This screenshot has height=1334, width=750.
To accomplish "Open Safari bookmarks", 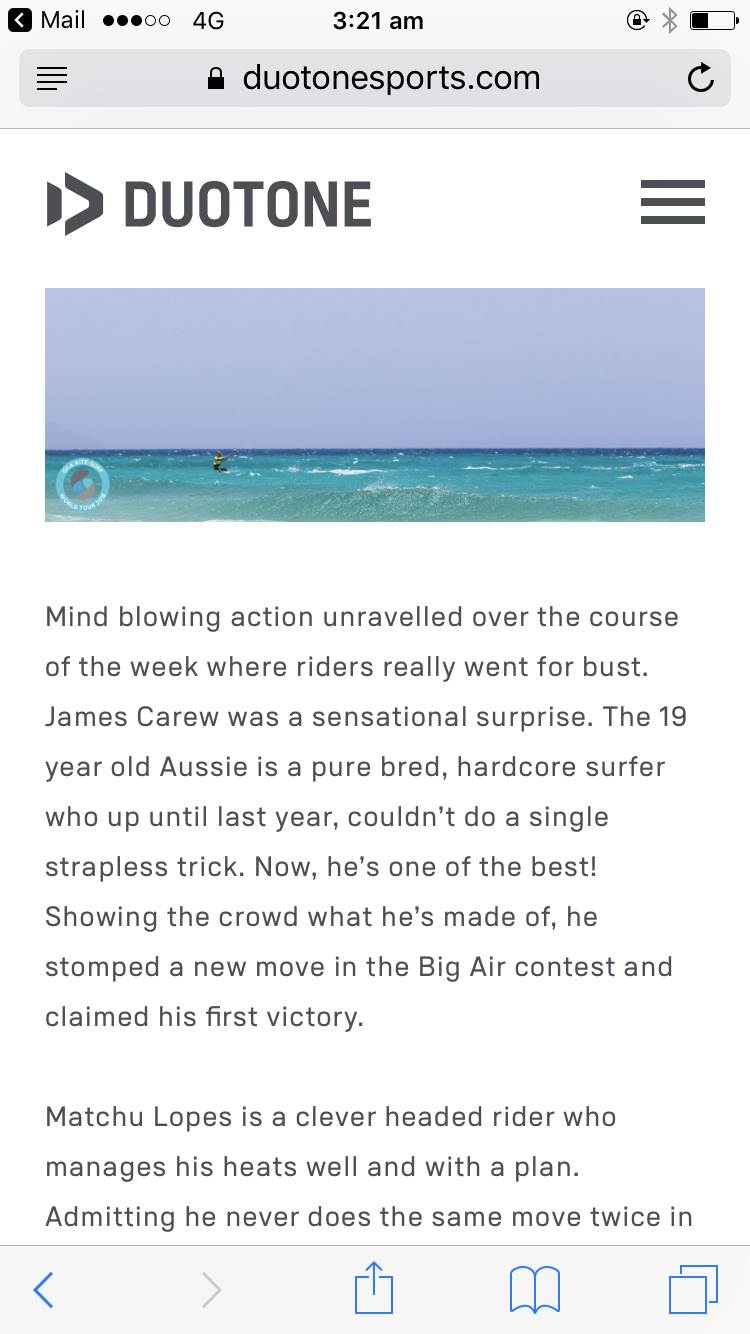I will (534, 1290).
